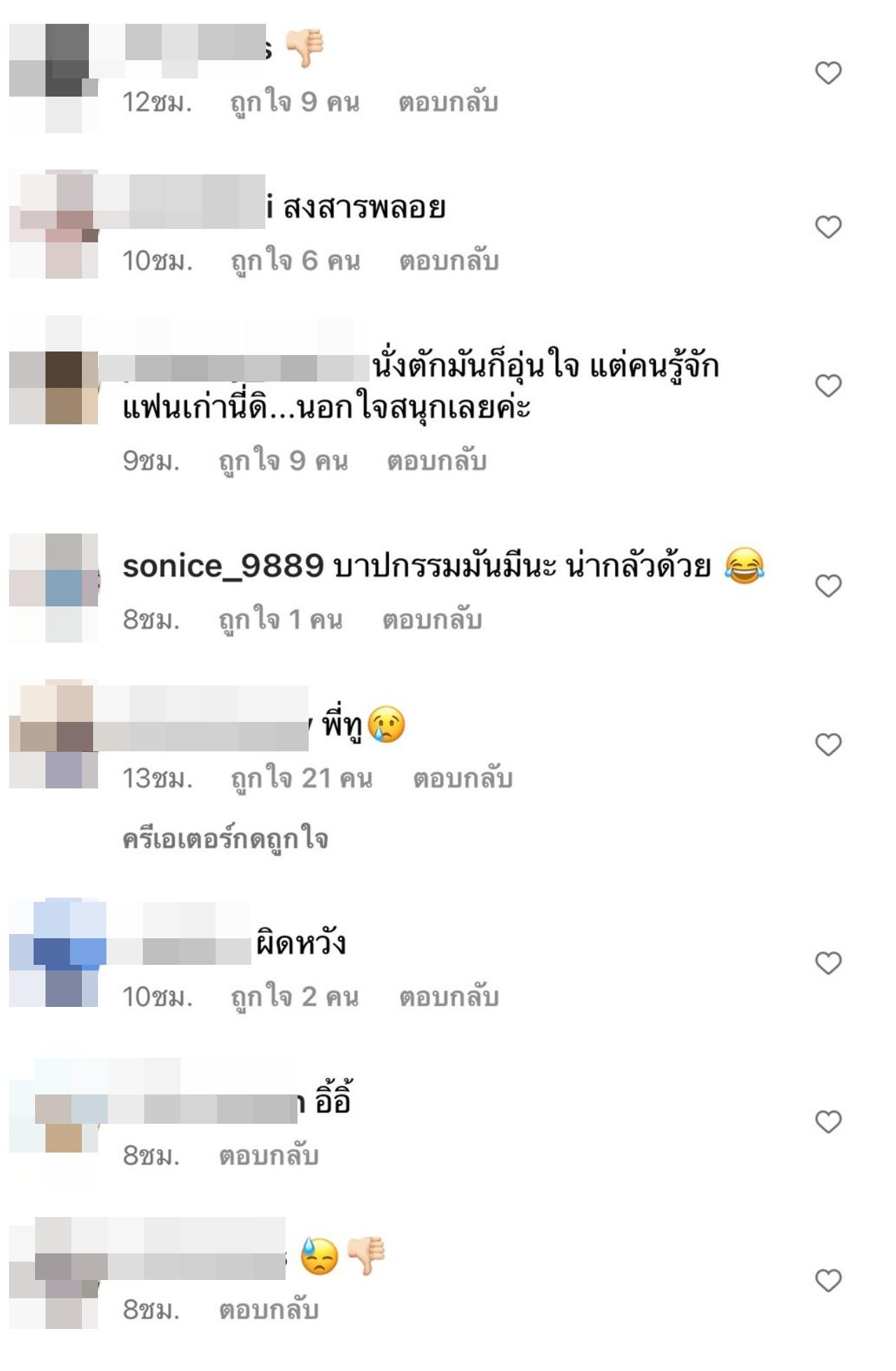Reply to the อิ้อิ้ comment

[x=269, y=1156]
